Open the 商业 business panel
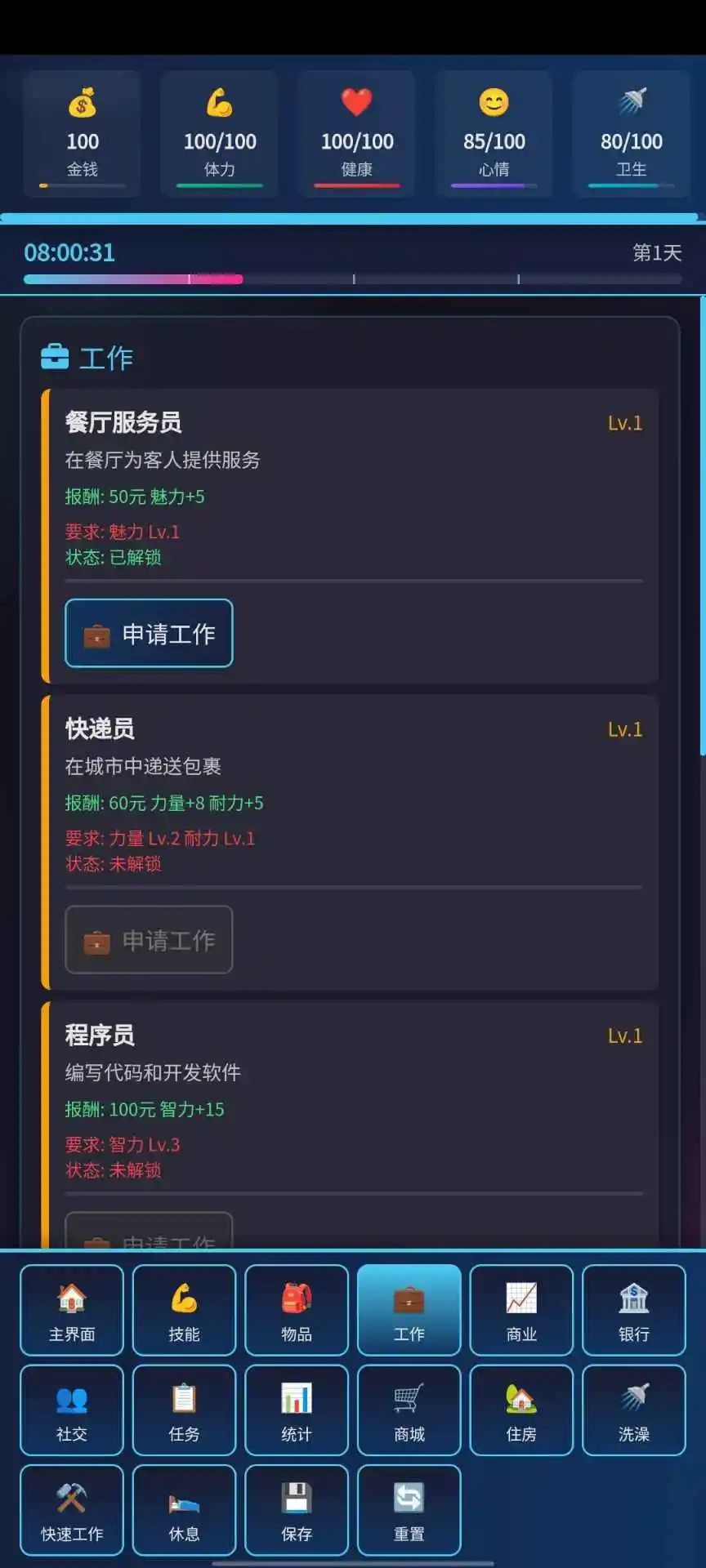Image resolution: width=706 pixels, height=1568 pixels. tap(521, 1310)
